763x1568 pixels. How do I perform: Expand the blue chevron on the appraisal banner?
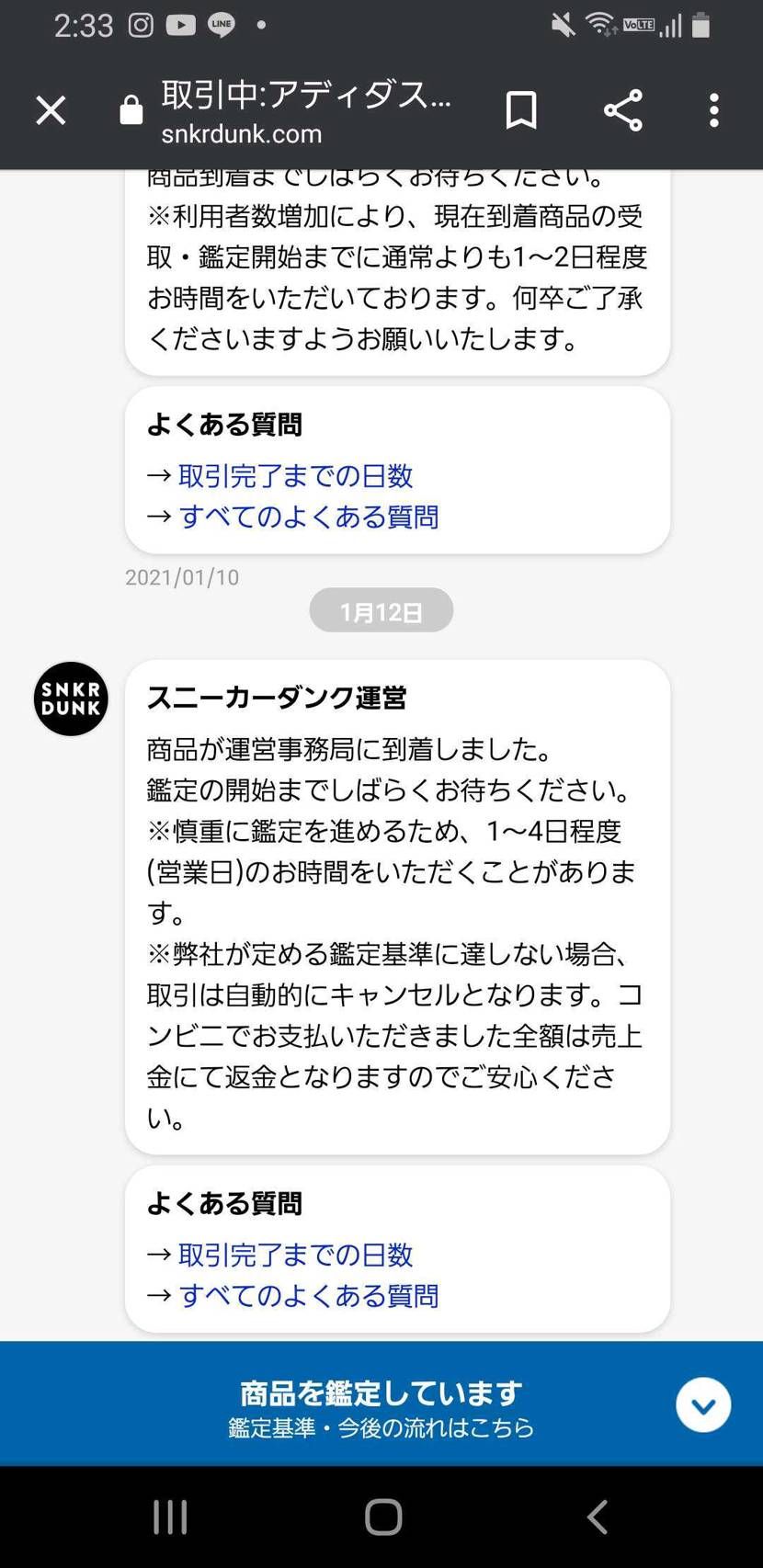click(703, 1404)
